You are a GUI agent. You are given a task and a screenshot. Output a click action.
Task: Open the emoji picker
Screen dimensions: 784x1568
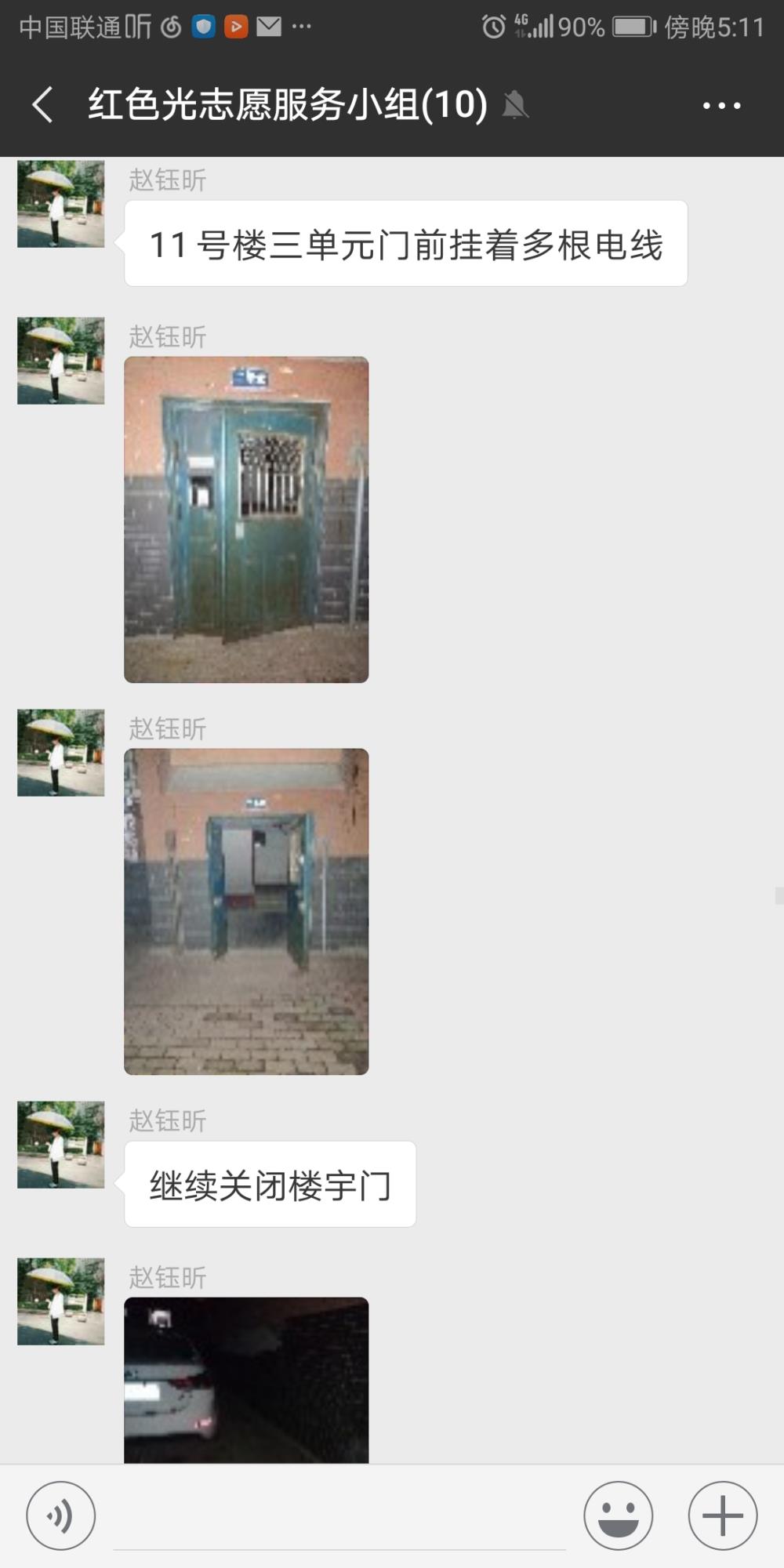click(x=618, y=1515)
